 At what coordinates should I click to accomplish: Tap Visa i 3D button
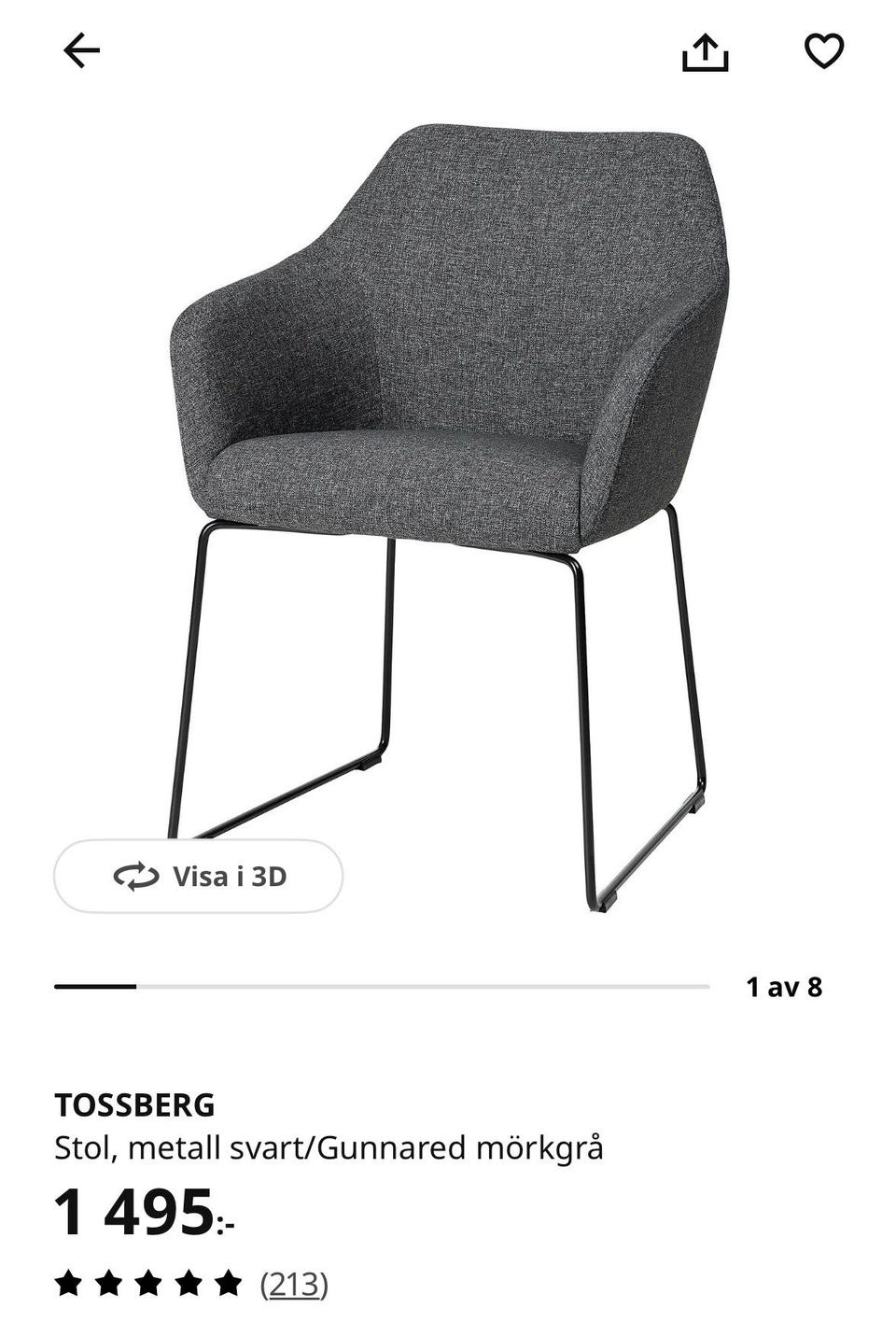pyautogui.click(x=199, y=876)
